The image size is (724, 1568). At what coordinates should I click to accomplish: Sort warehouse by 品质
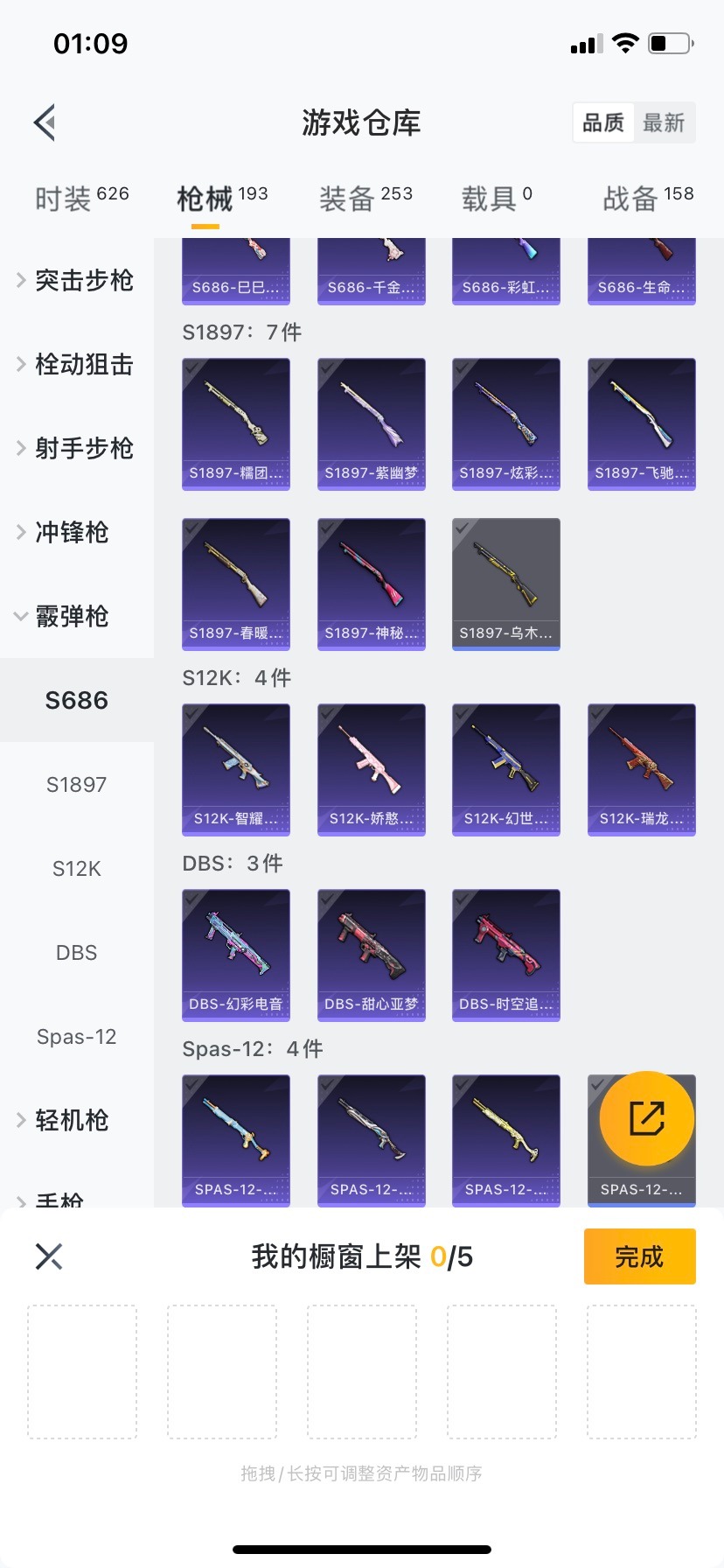coord(603,122)
